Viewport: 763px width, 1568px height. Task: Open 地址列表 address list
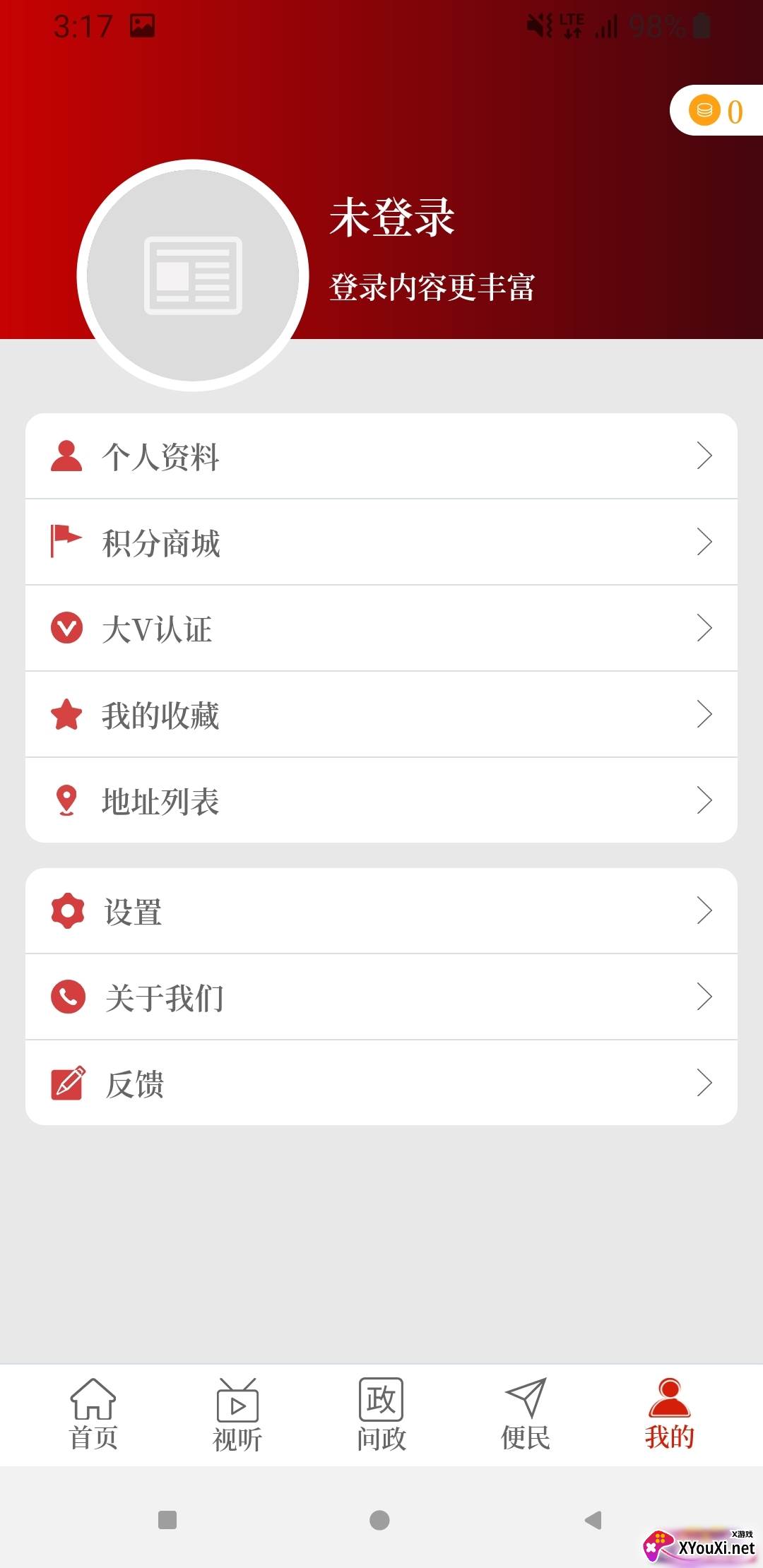[381, 801]
